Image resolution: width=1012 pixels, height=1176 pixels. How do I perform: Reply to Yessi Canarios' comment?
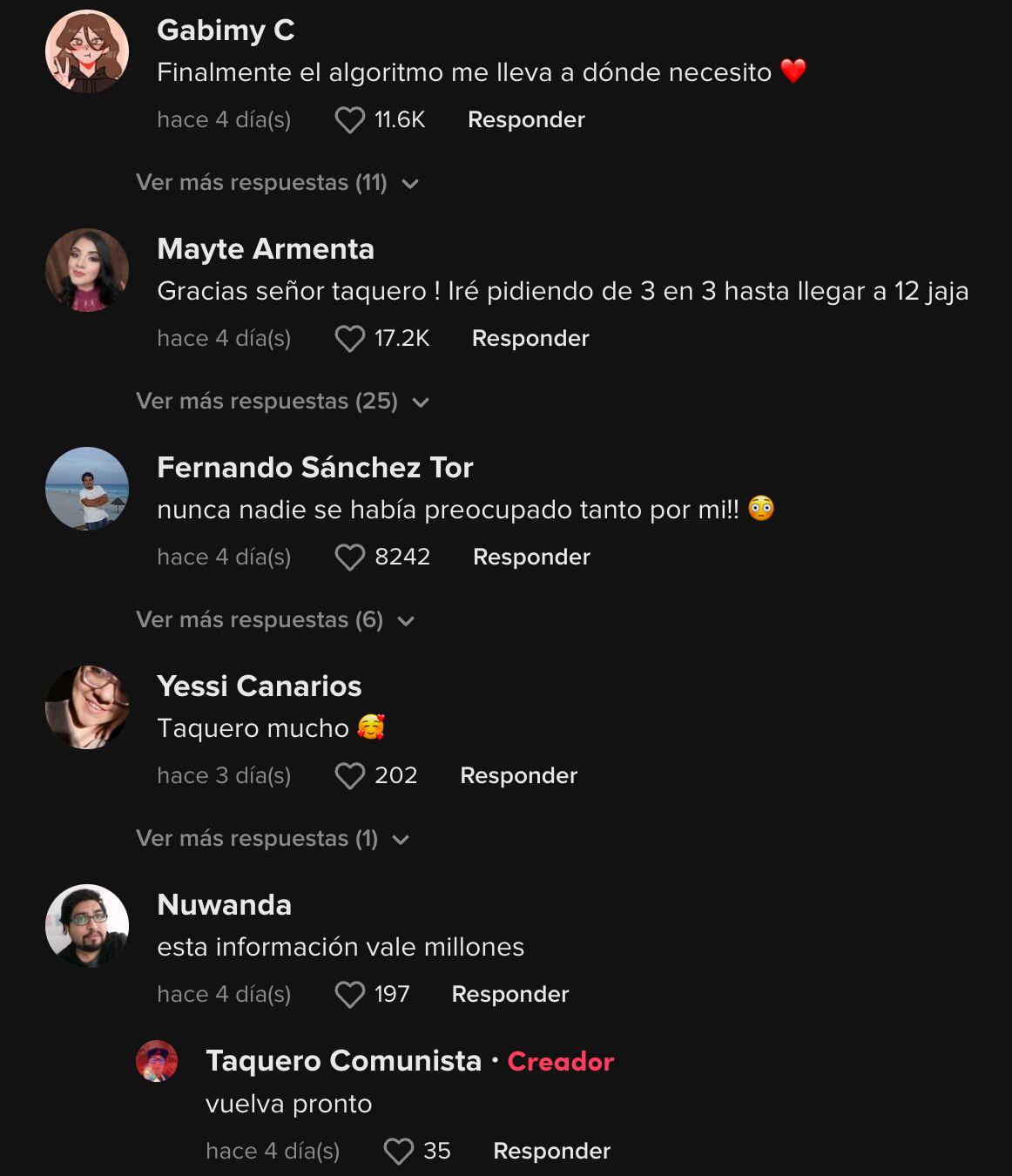518,776
